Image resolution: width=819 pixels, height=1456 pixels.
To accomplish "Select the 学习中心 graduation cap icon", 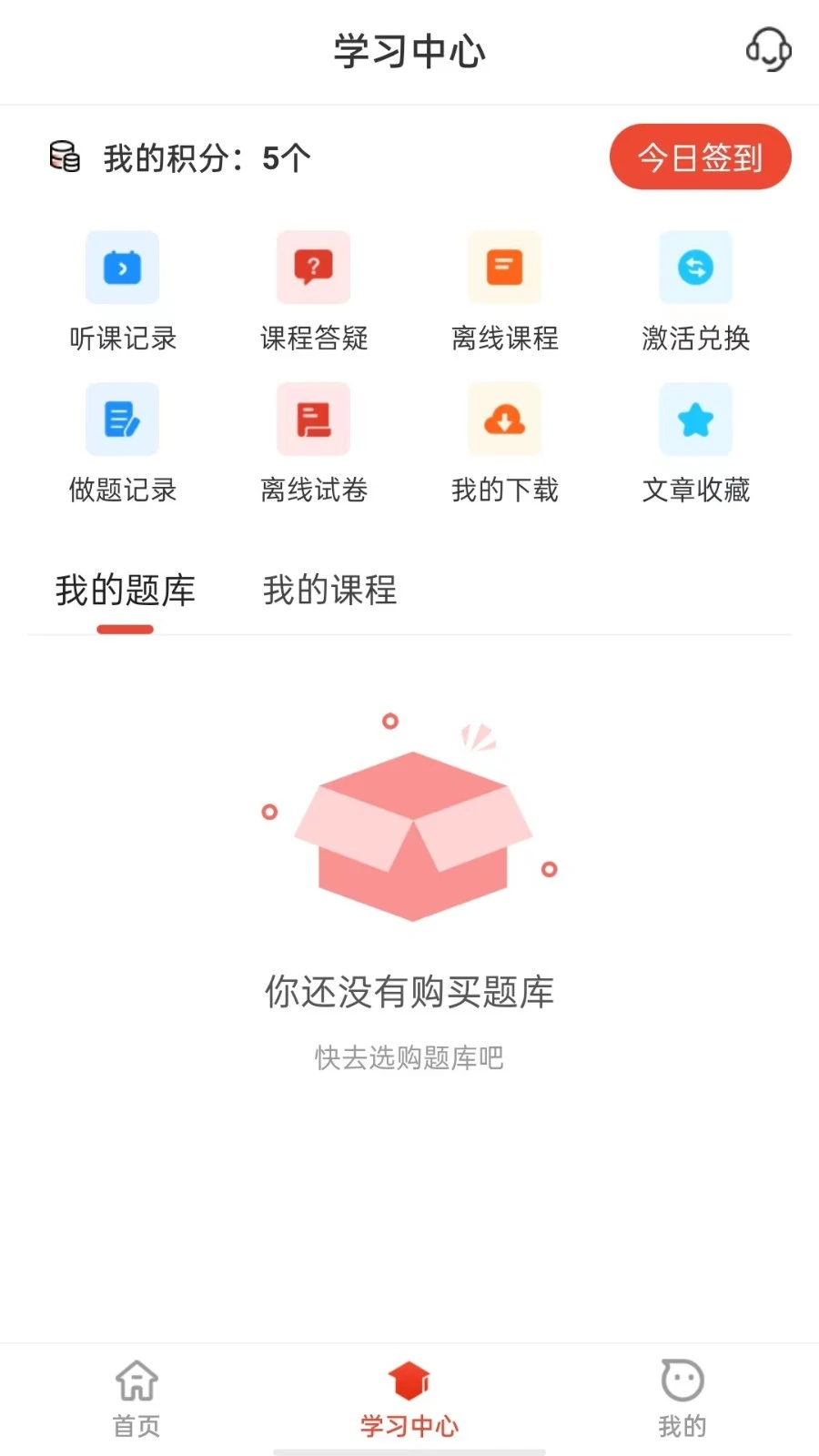I will 409,1378.
